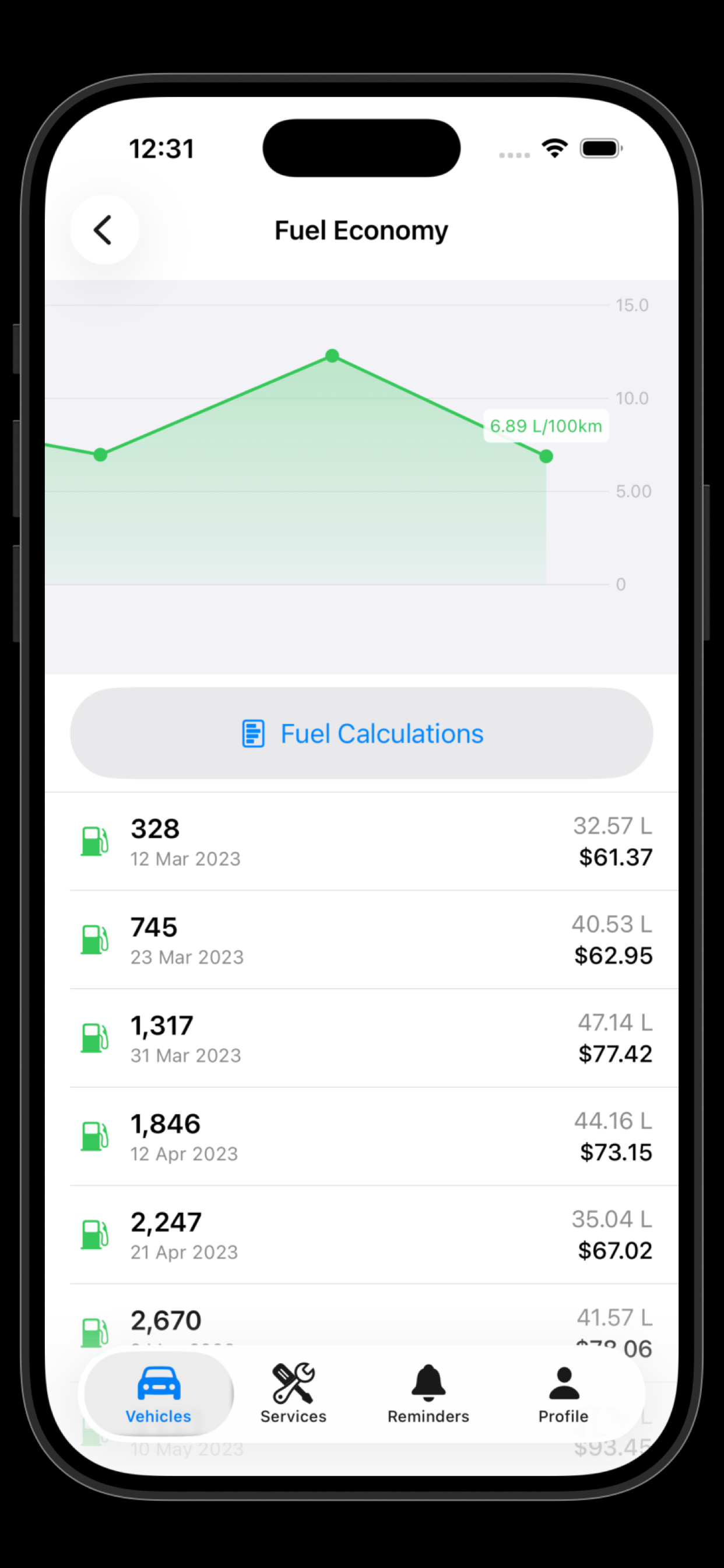The image size is (724, 1568).
Task: Switch to the Services tab
Action: point(293,1394)
